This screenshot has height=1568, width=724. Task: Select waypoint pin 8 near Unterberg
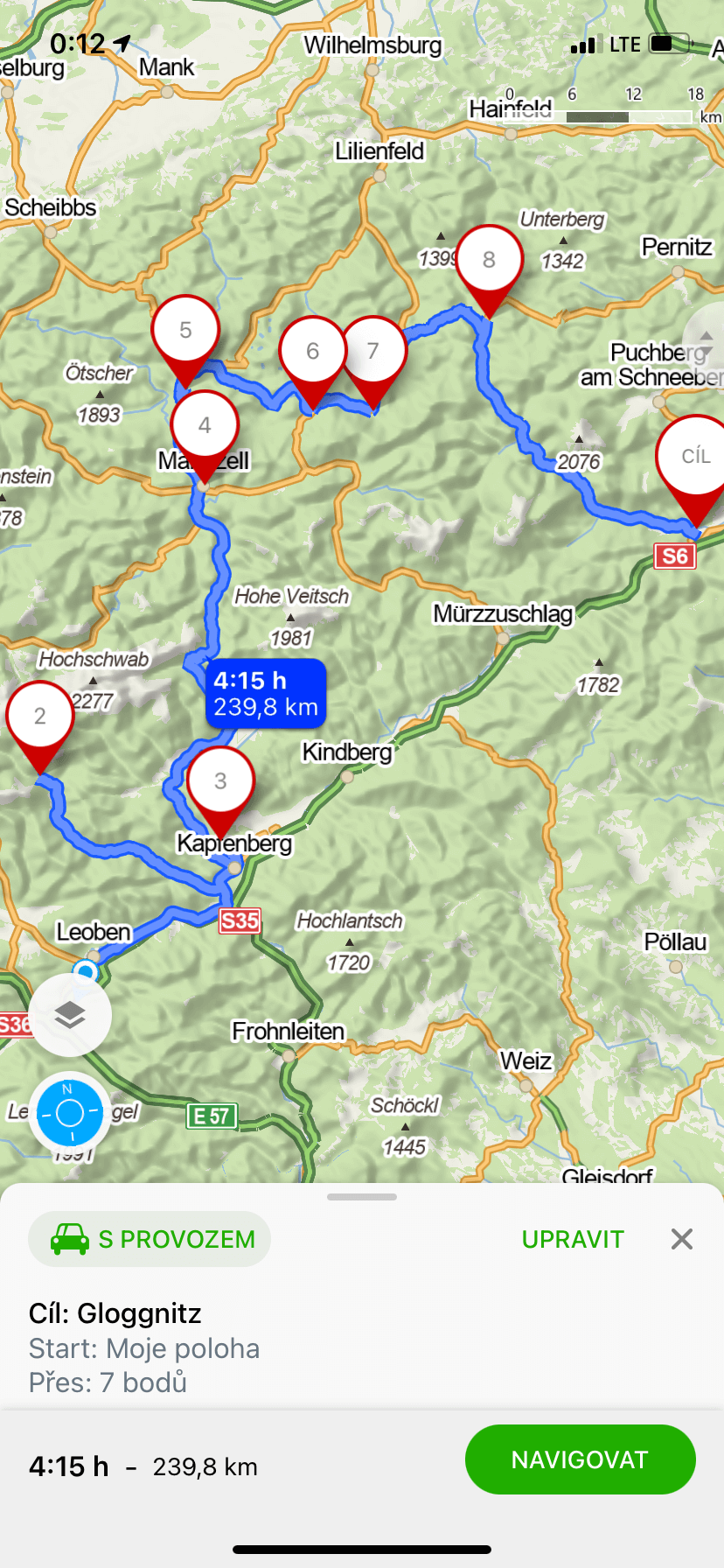click(490, 260)
